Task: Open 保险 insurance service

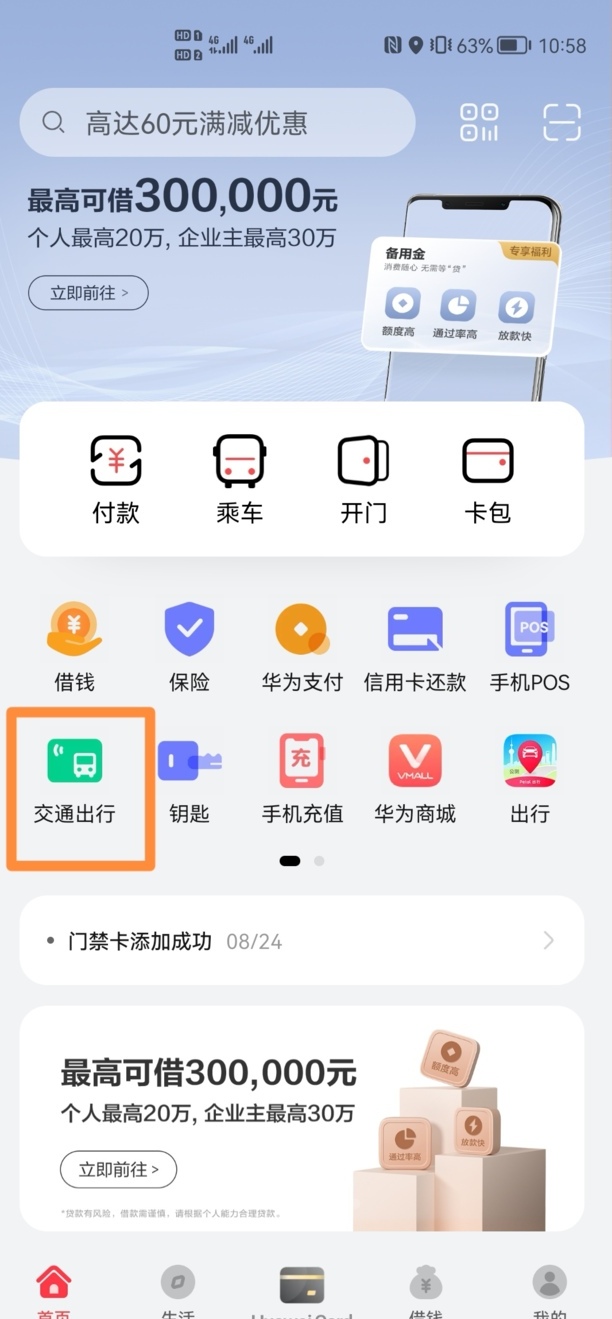Action: click(x=189, y=647)
